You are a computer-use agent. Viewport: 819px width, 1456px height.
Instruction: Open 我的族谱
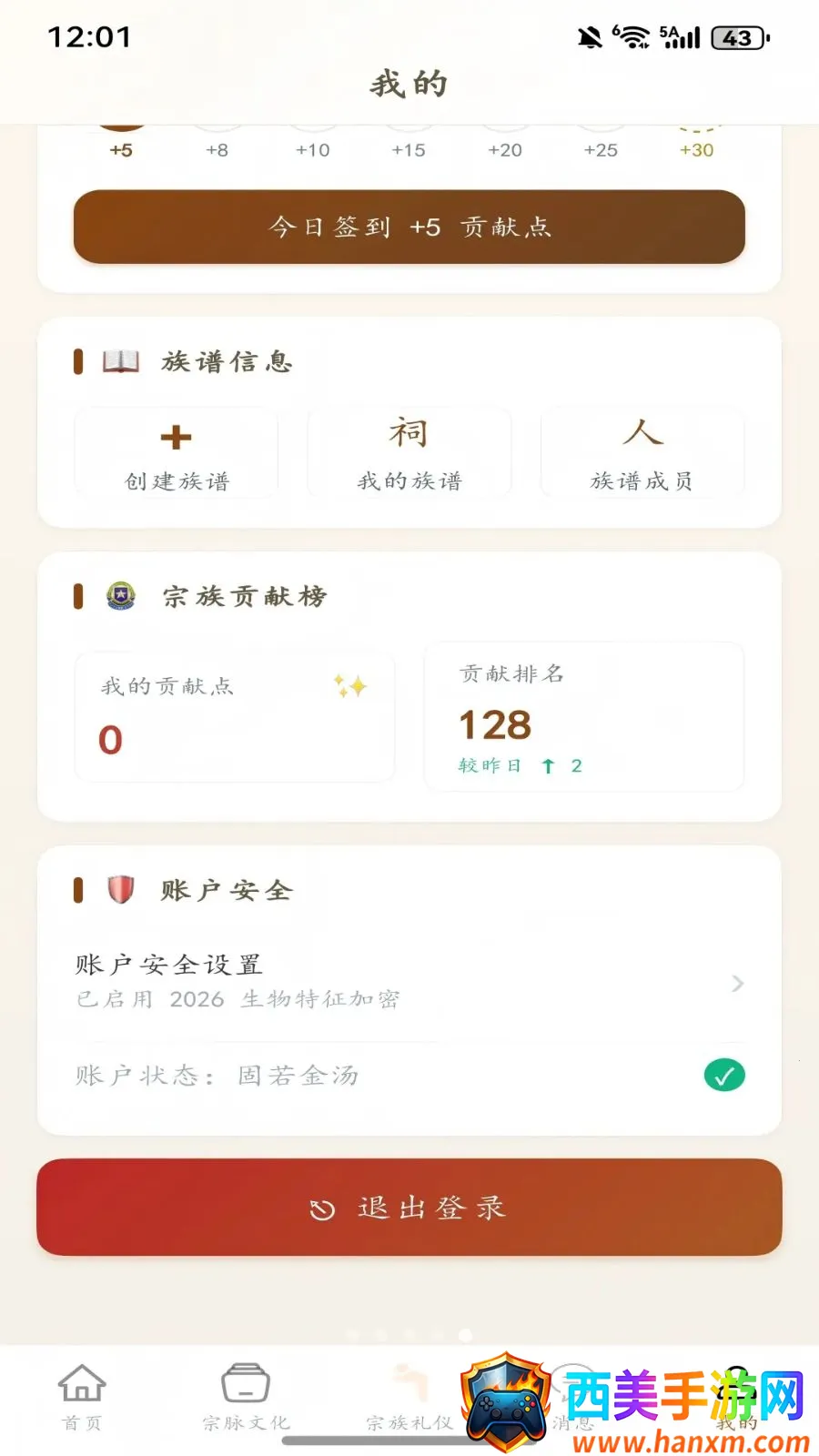pyautogui.click(x=409, y=453)
